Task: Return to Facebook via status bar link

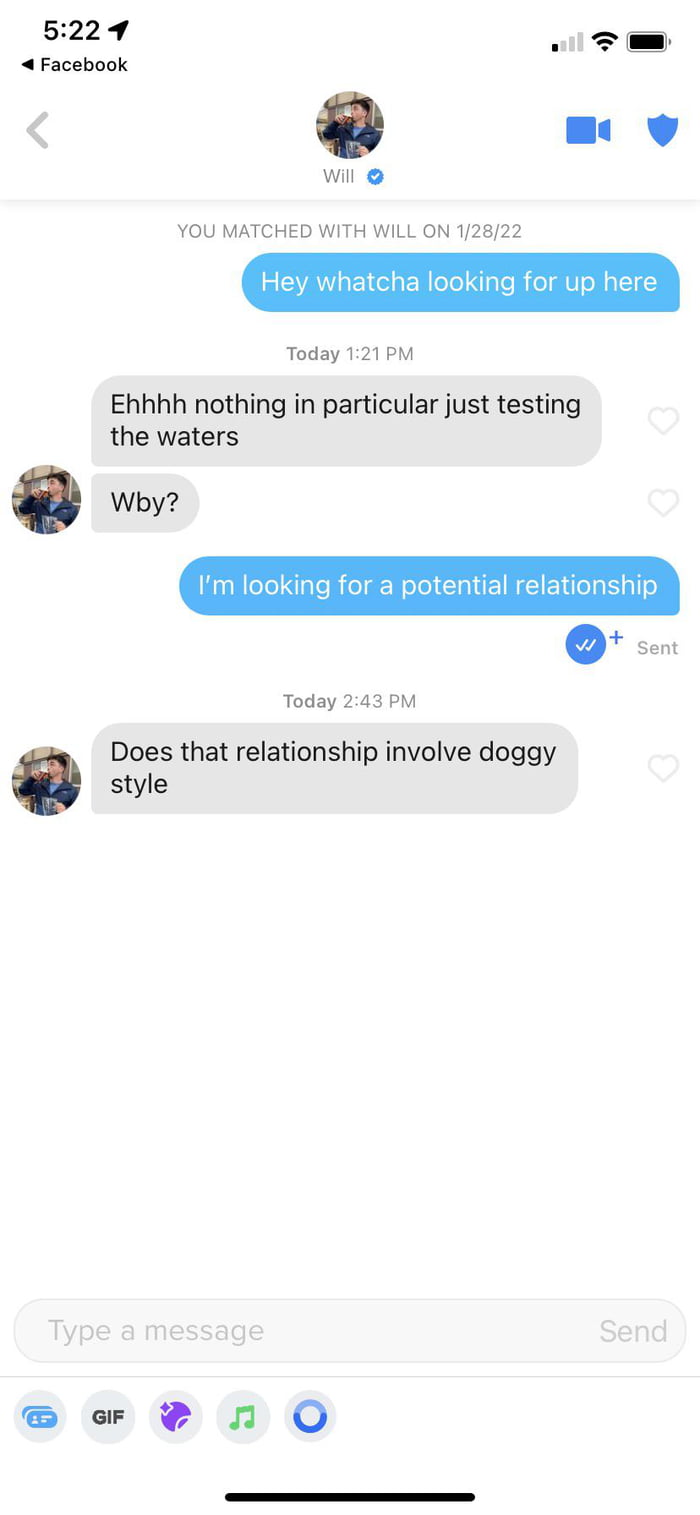Action: (75, 65)
